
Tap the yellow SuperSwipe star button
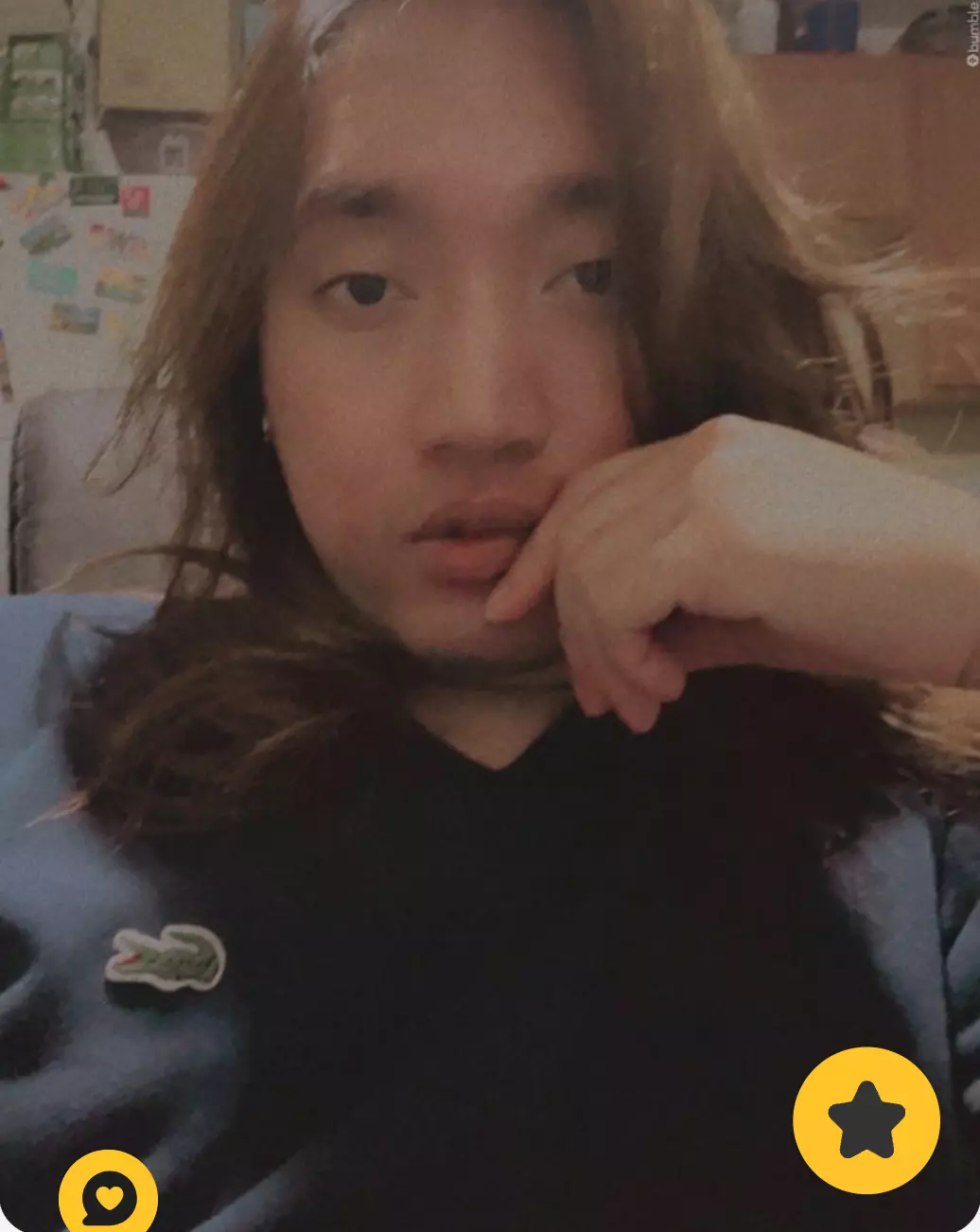[866, 1120]
